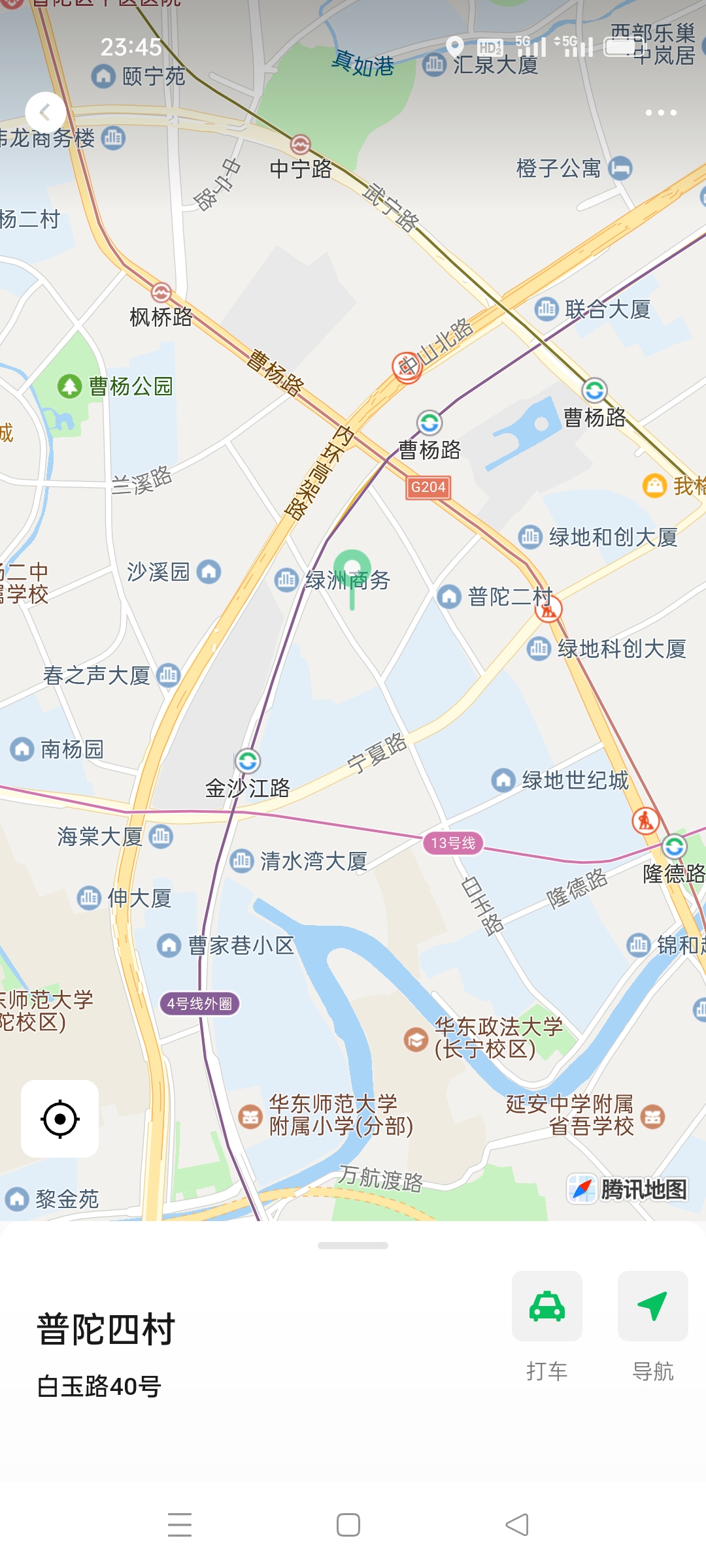Select the 金沙江路 metro station marker

coord(248,760)
